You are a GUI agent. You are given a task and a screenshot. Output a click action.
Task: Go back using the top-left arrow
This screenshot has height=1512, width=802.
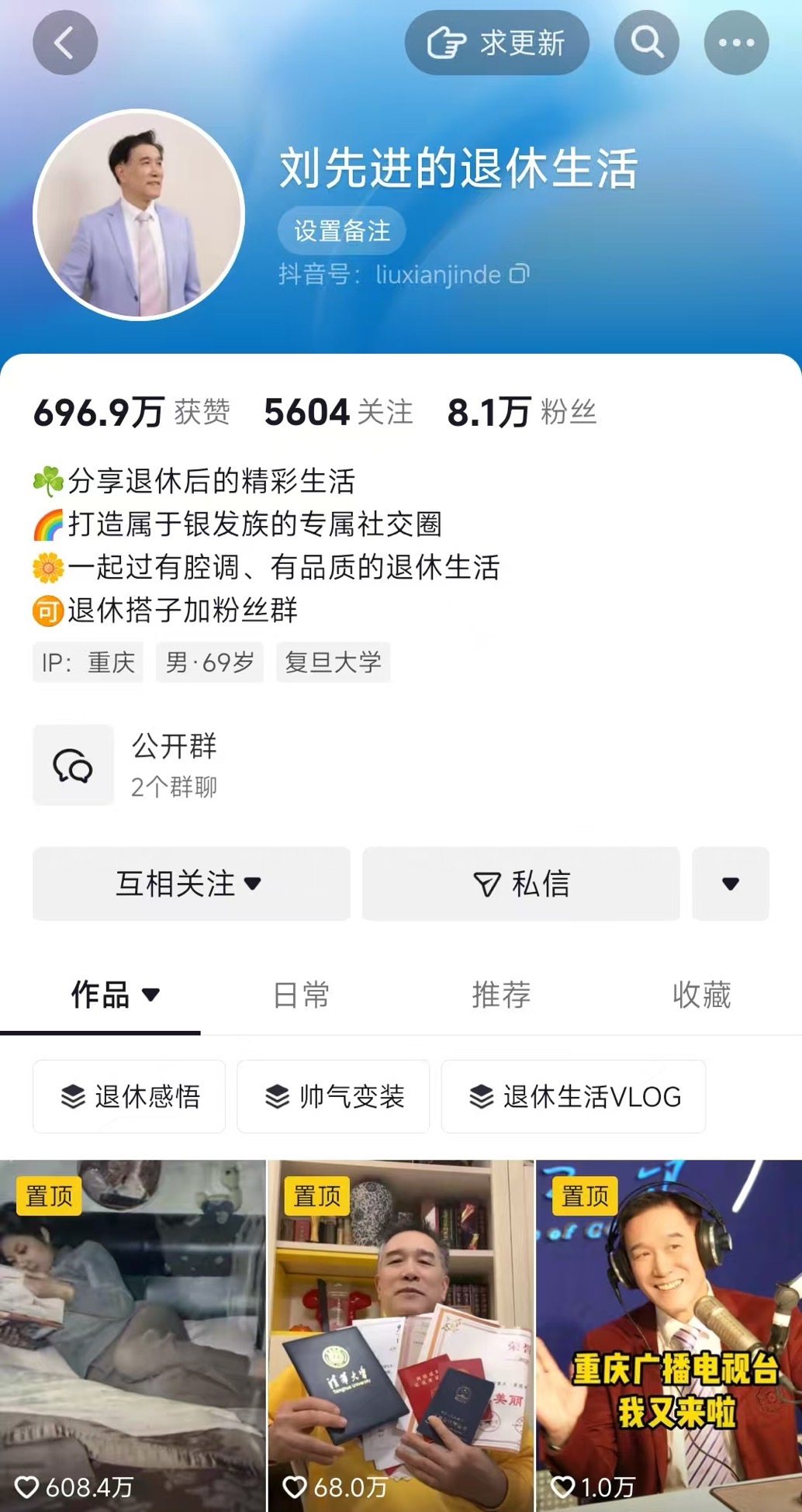[x=65, y=43]
